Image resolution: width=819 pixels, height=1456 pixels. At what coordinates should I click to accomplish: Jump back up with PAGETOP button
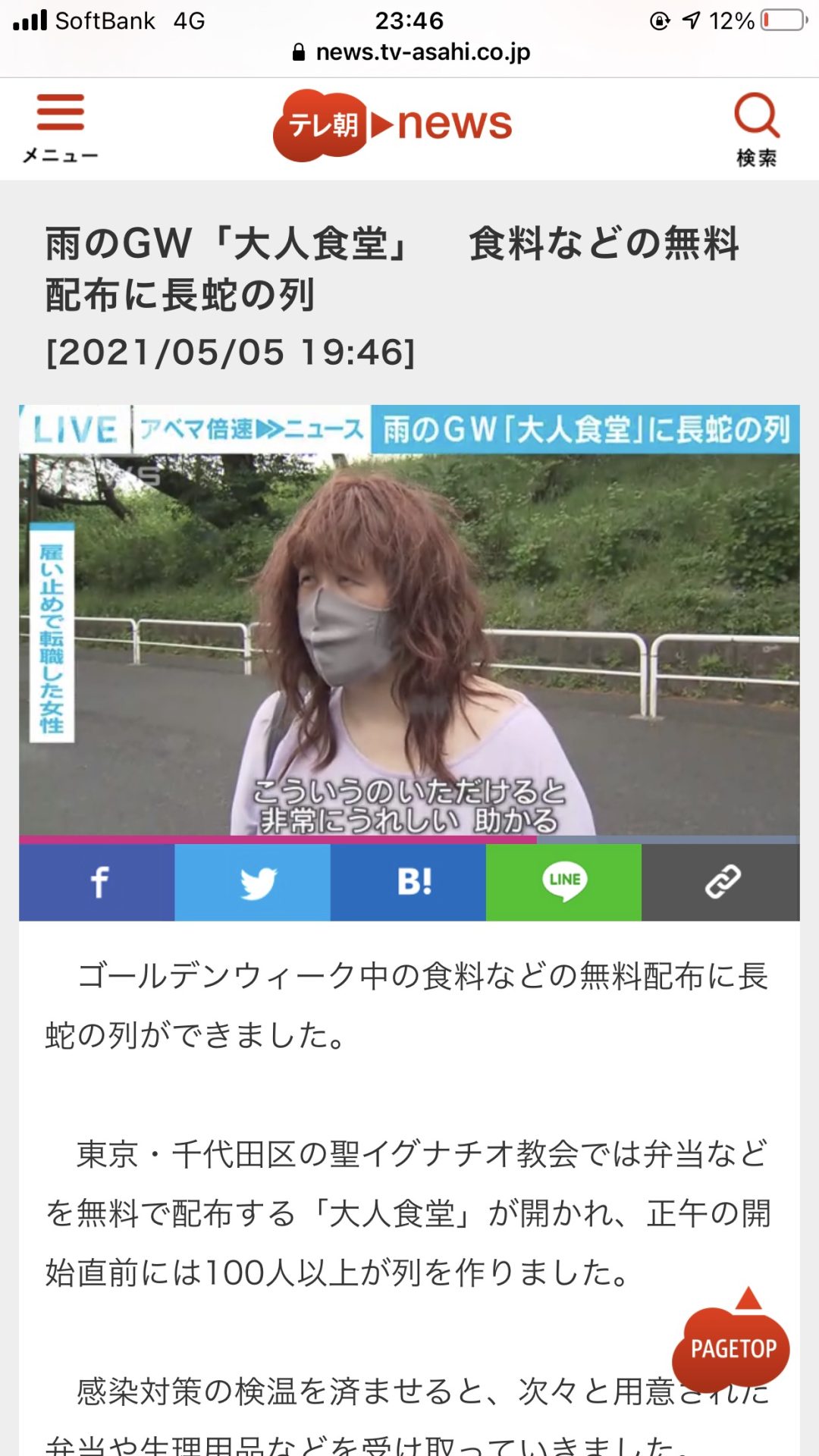[731, 1341]
